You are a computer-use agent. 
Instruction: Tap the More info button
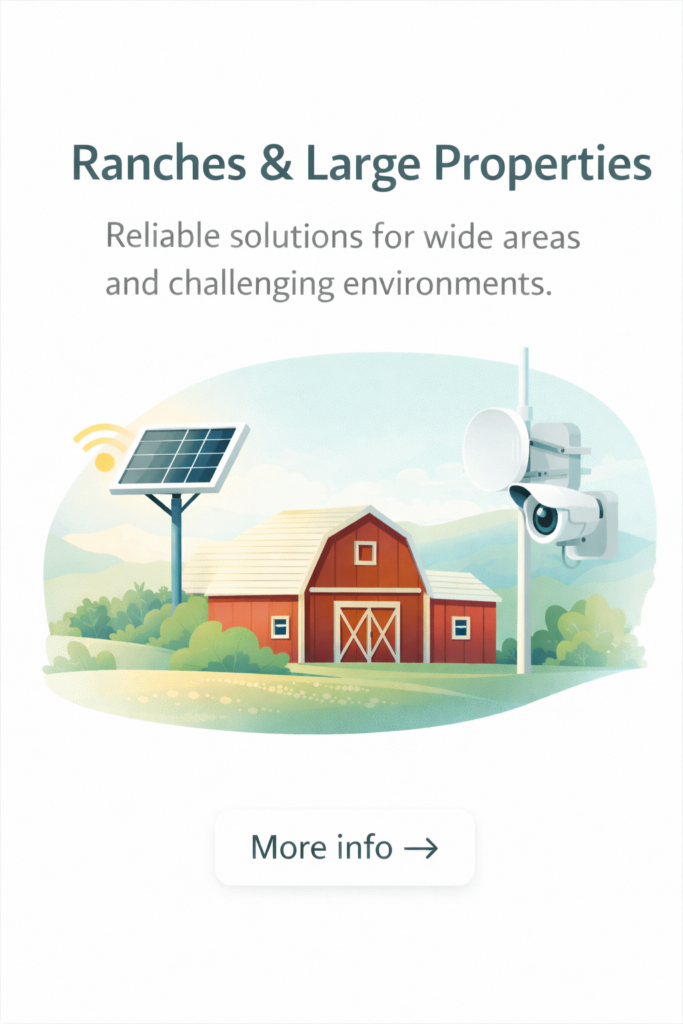344,847
